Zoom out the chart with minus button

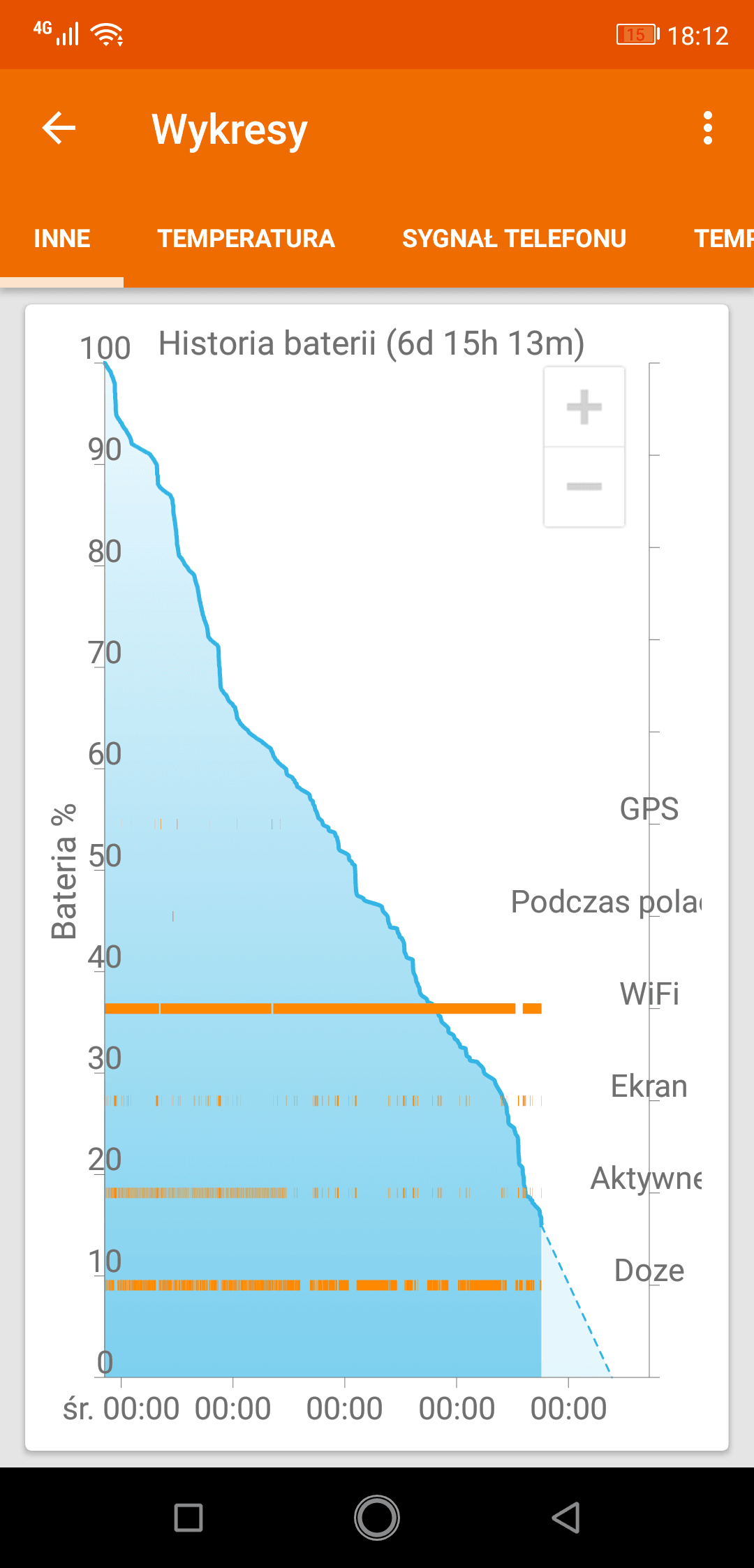[x=584, y=487]
